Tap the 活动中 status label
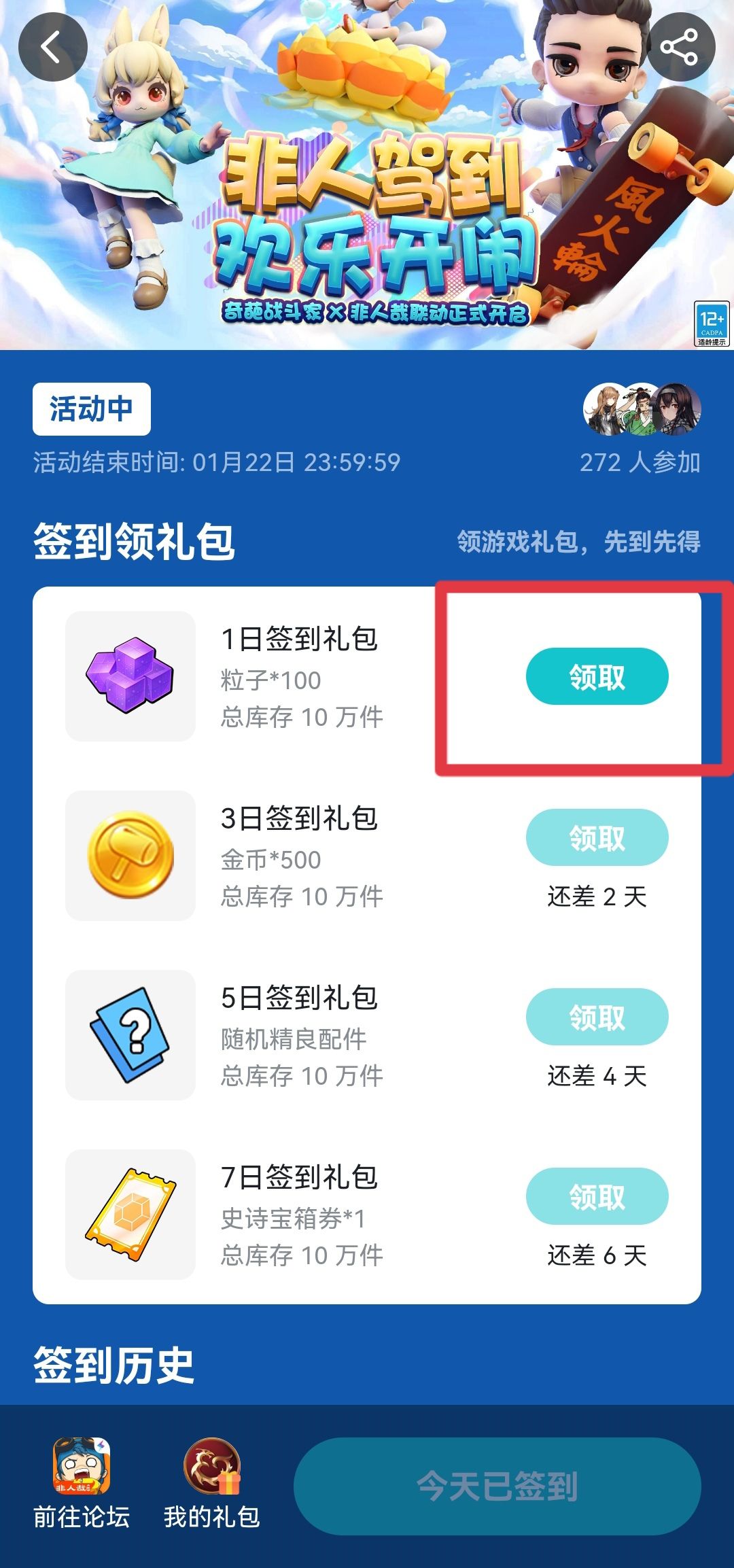The width and height of the screenshot is (734, 1568). (90, 408)
